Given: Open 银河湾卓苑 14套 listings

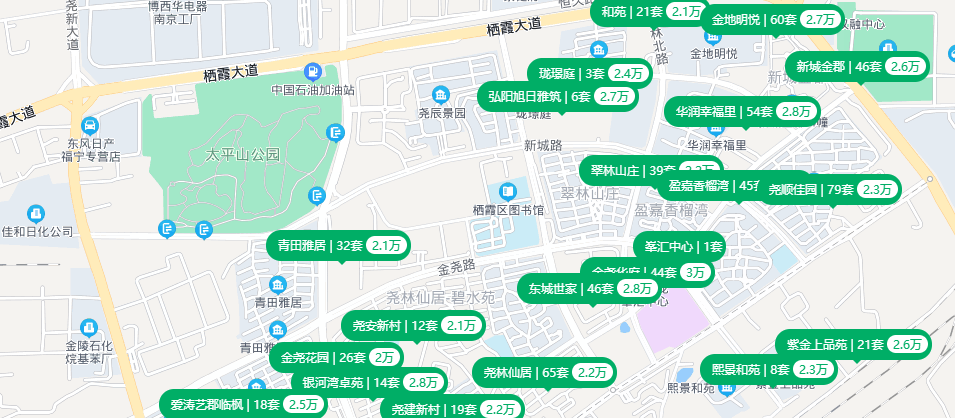Looking at the screenshot, I should tap(369, 383).
